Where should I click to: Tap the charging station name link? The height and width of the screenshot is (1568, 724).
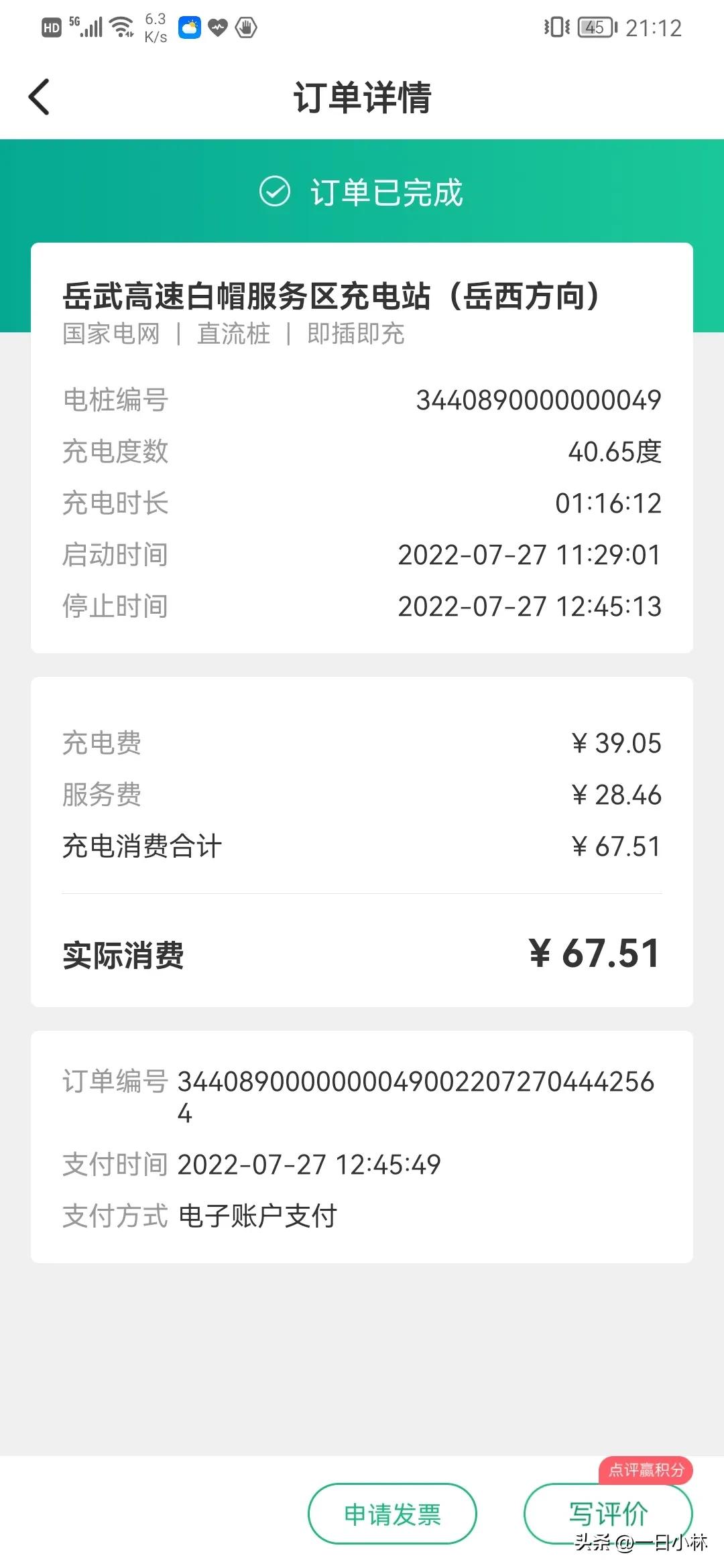tap(331, 297)
